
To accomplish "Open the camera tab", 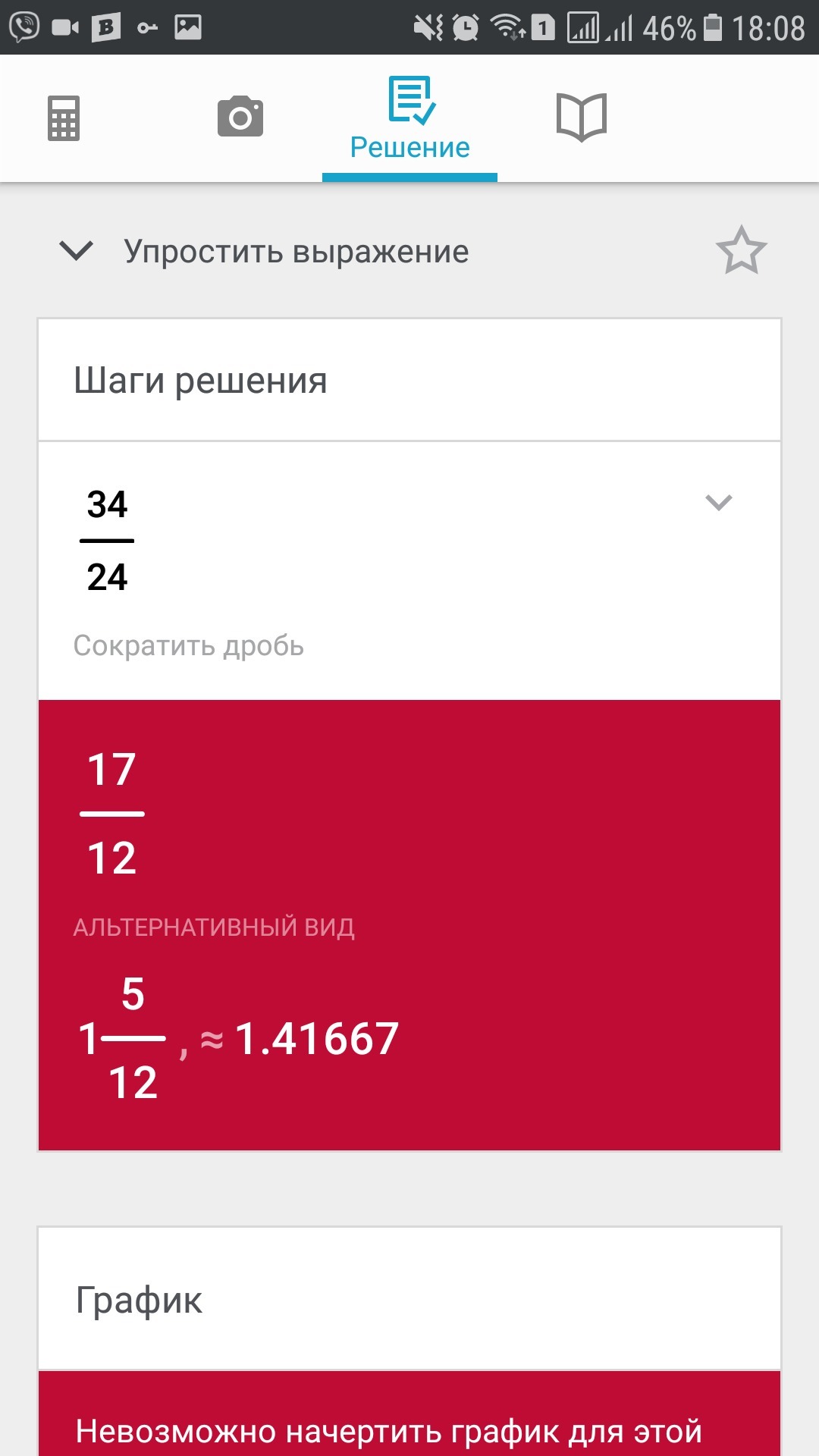I will click(240, 118).
